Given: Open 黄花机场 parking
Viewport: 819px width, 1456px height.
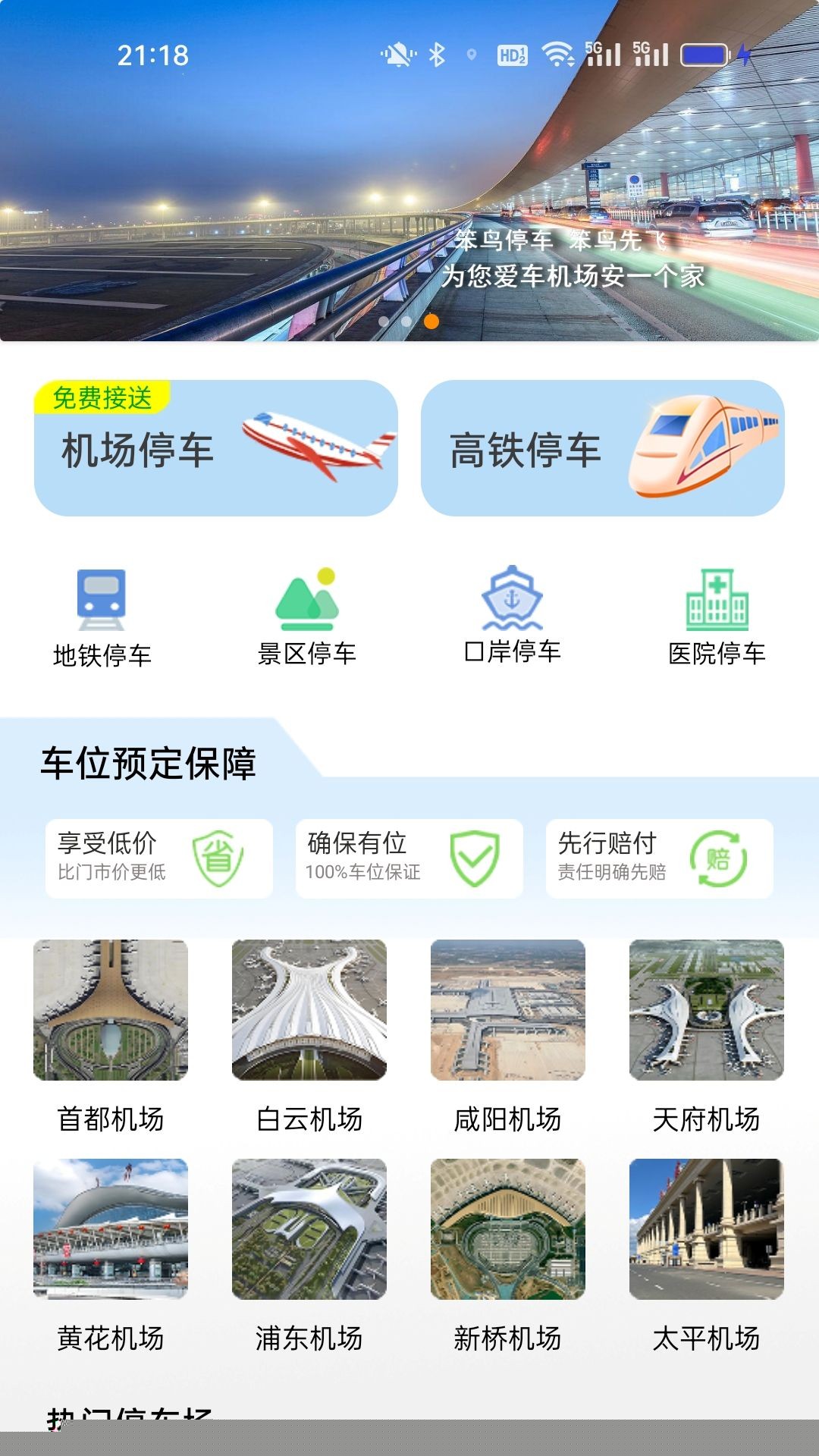Looking at the screenshot, I should pyautogui.click(x=111, y=1254).
